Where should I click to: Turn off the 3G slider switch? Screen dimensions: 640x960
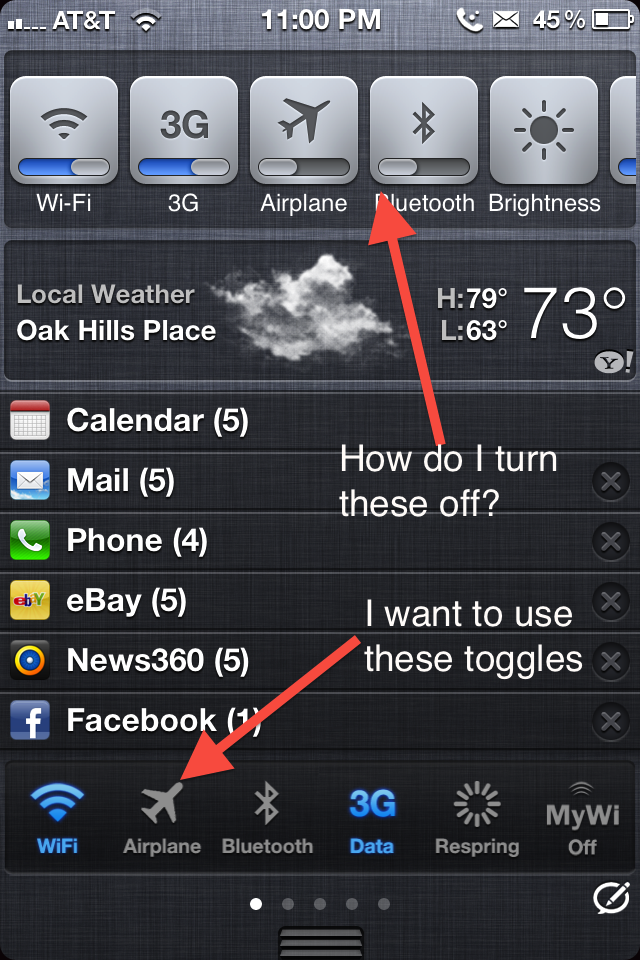tap(183, 131)
